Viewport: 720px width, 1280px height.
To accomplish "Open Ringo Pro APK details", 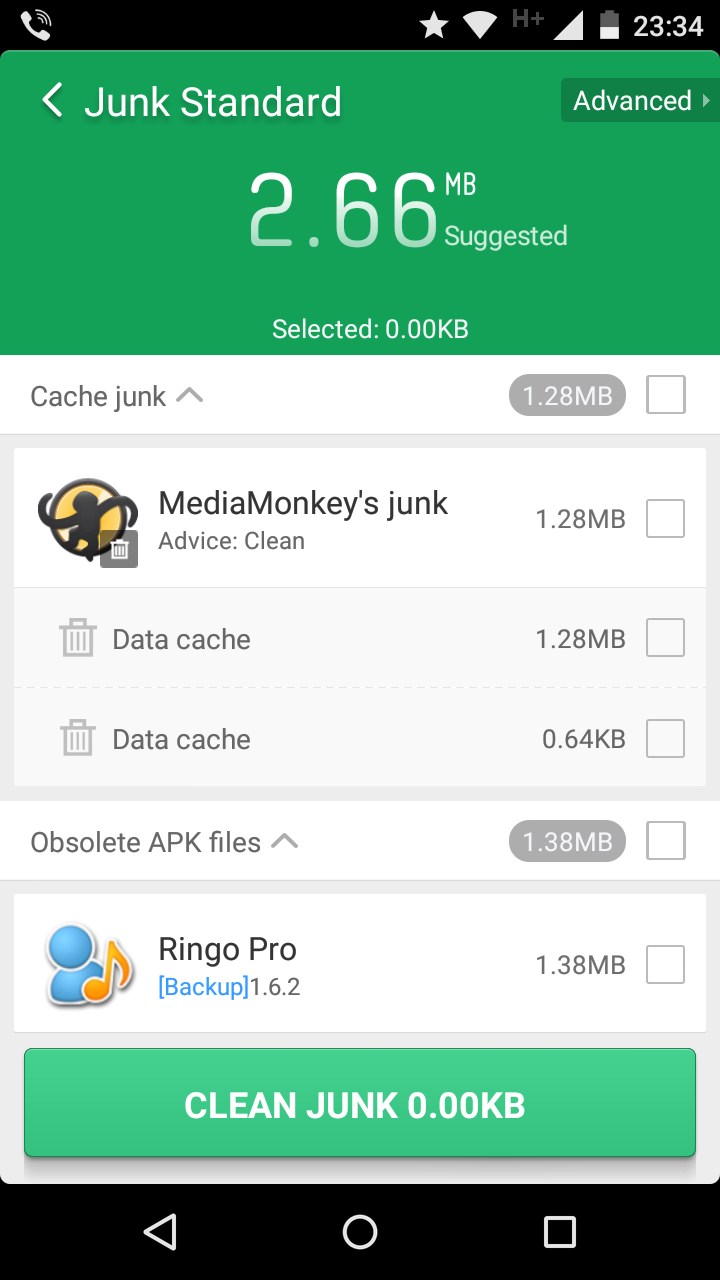I will (300, 965).
